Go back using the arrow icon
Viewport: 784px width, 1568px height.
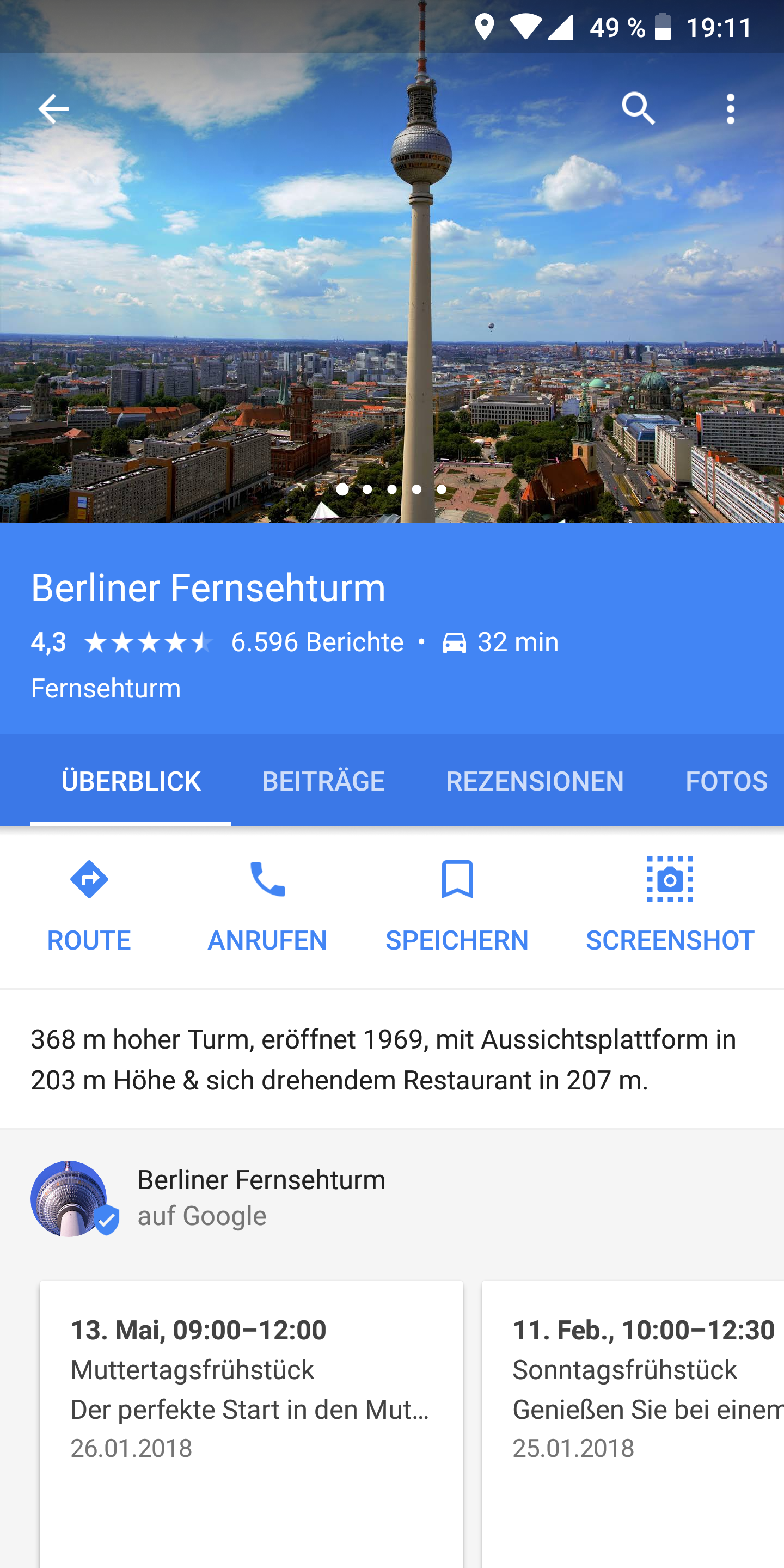click(53, 109)
